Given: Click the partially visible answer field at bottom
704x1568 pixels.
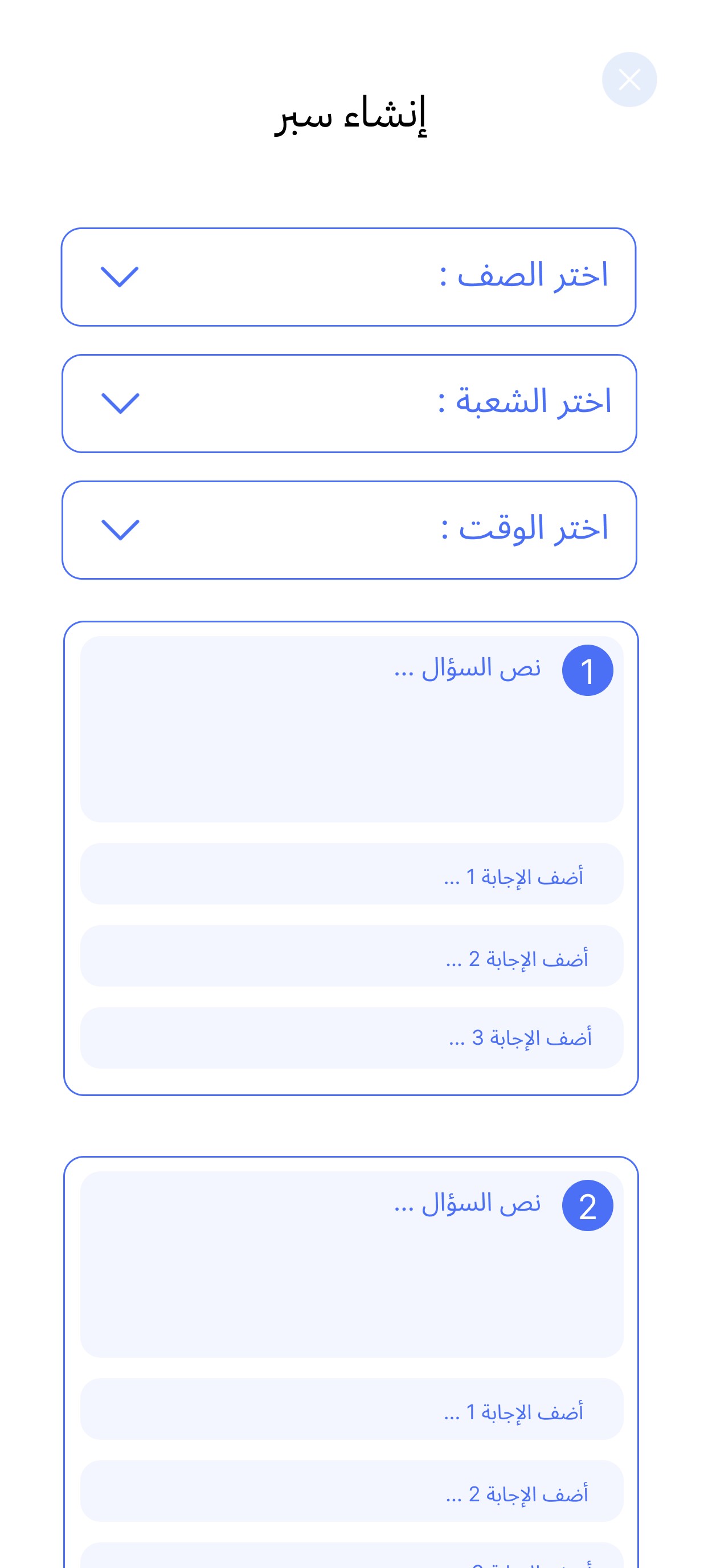Looking at the screenshot, I should (350, 1558).
